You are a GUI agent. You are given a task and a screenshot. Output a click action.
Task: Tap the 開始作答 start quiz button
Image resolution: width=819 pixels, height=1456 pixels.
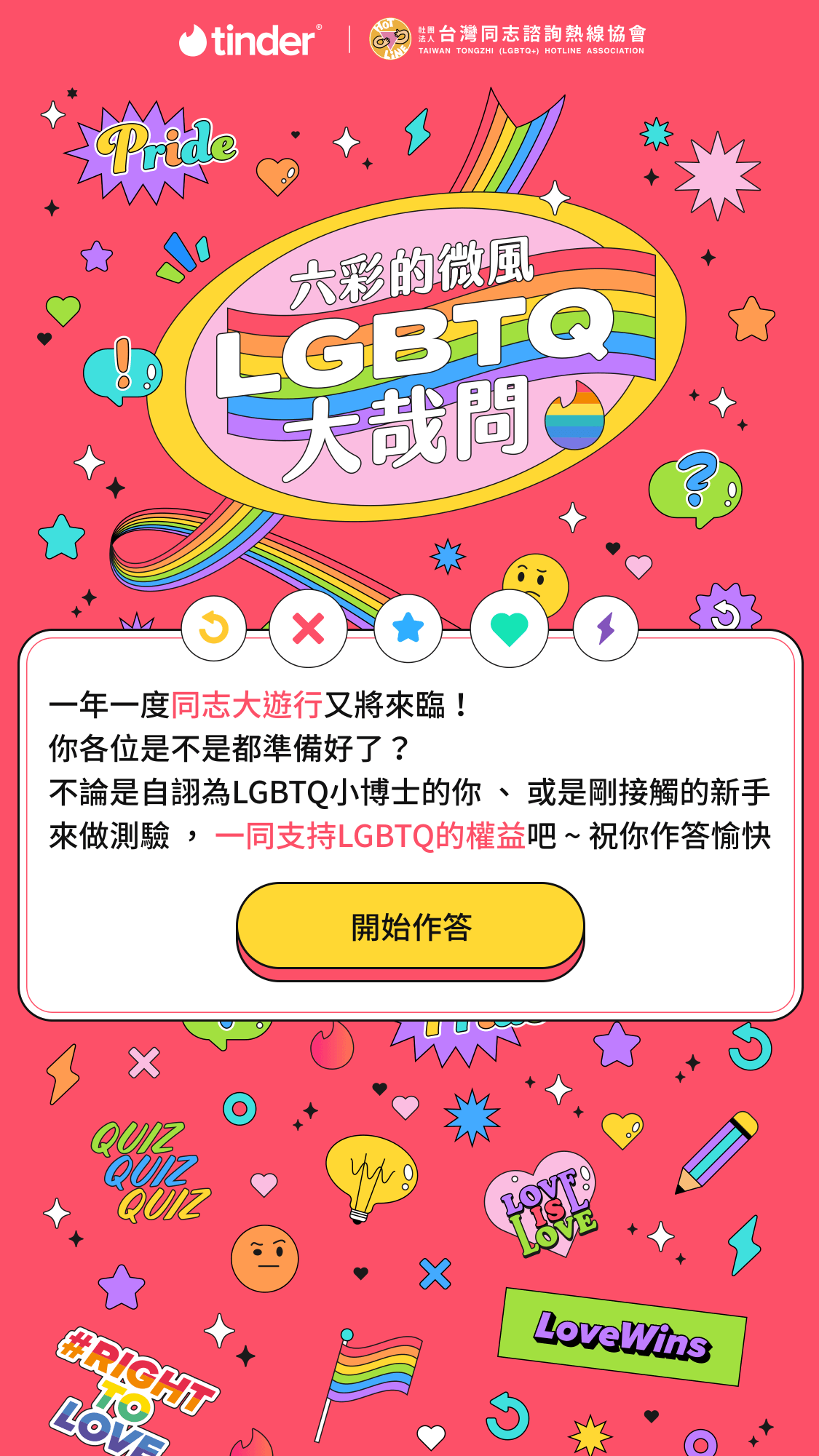pos(411,927)
